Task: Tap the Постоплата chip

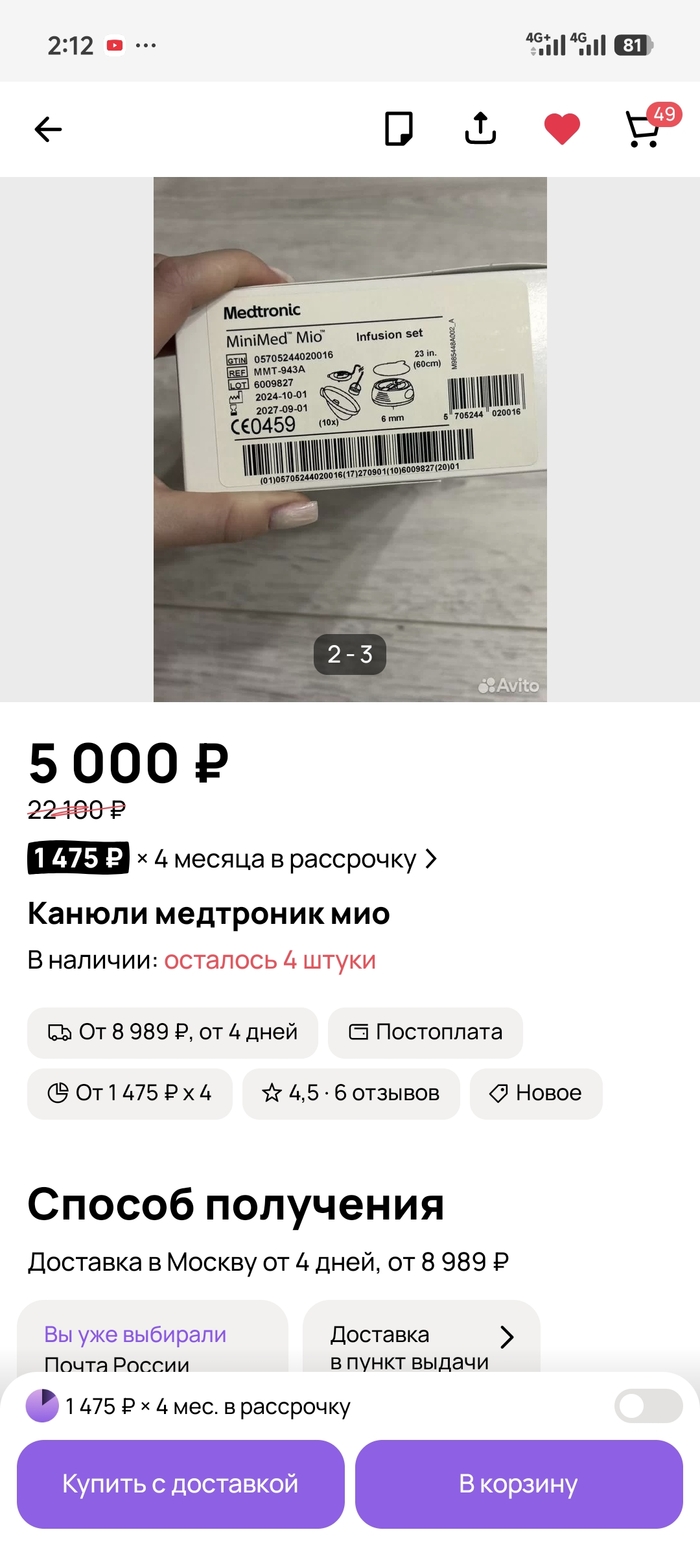Action: pyautogui.click(x=425, y=1032)
